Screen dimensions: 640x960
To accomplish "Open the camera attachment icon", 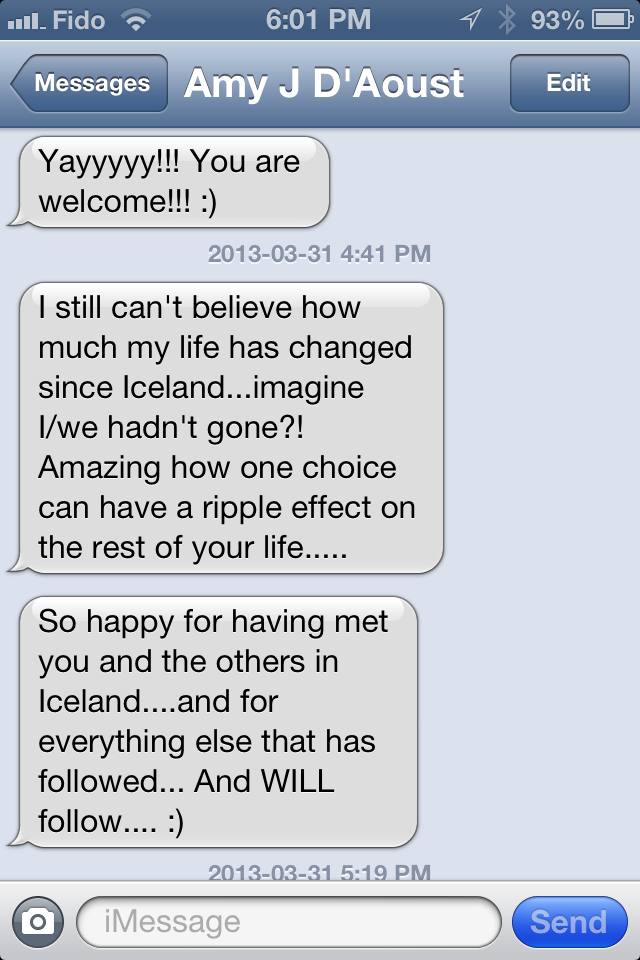I will pyautogui.click(x=38, y=921).
